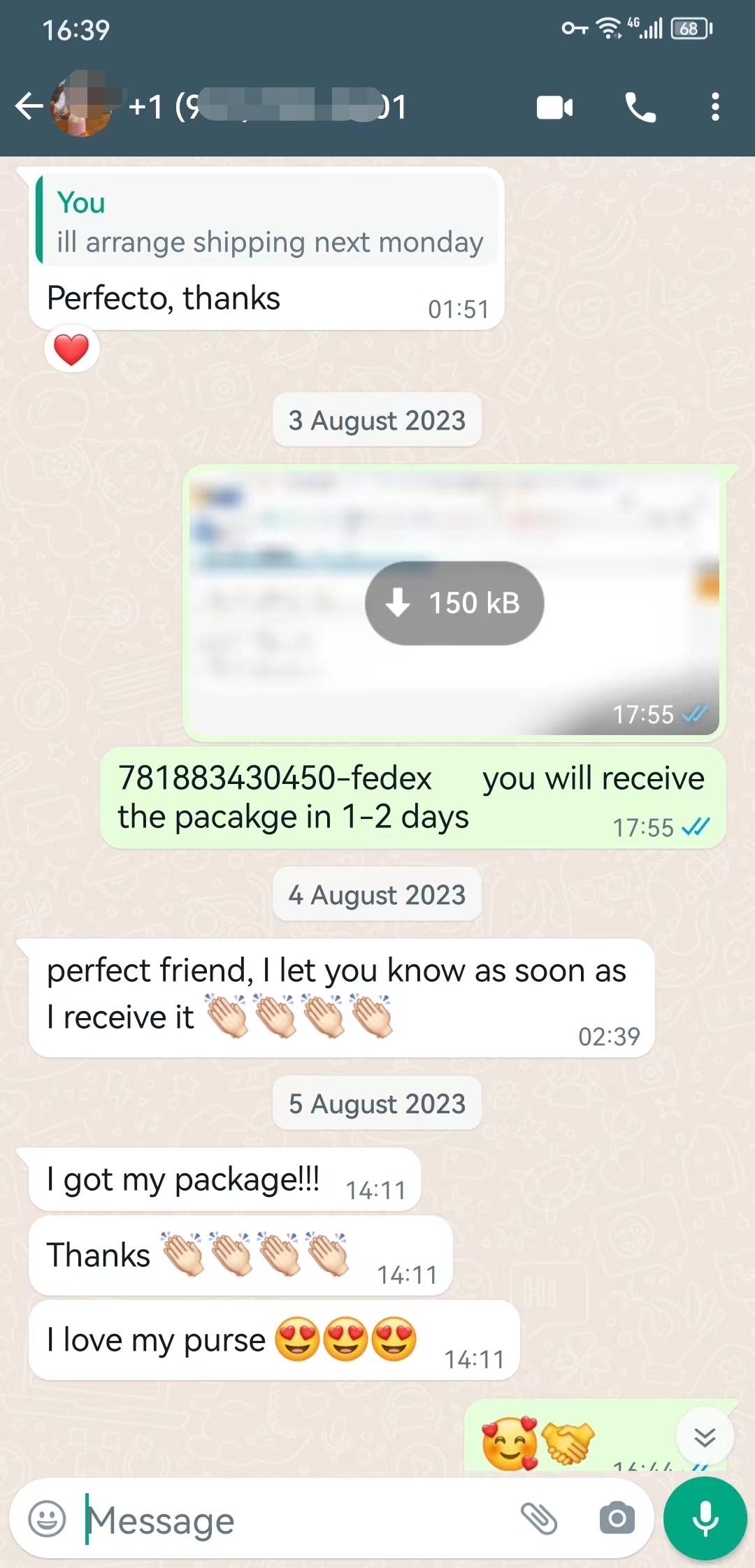Viewport: 755px width, 1568px height.
Task: Start a video call with this contact
Action: pyautogui.click(x=555, y=108)
